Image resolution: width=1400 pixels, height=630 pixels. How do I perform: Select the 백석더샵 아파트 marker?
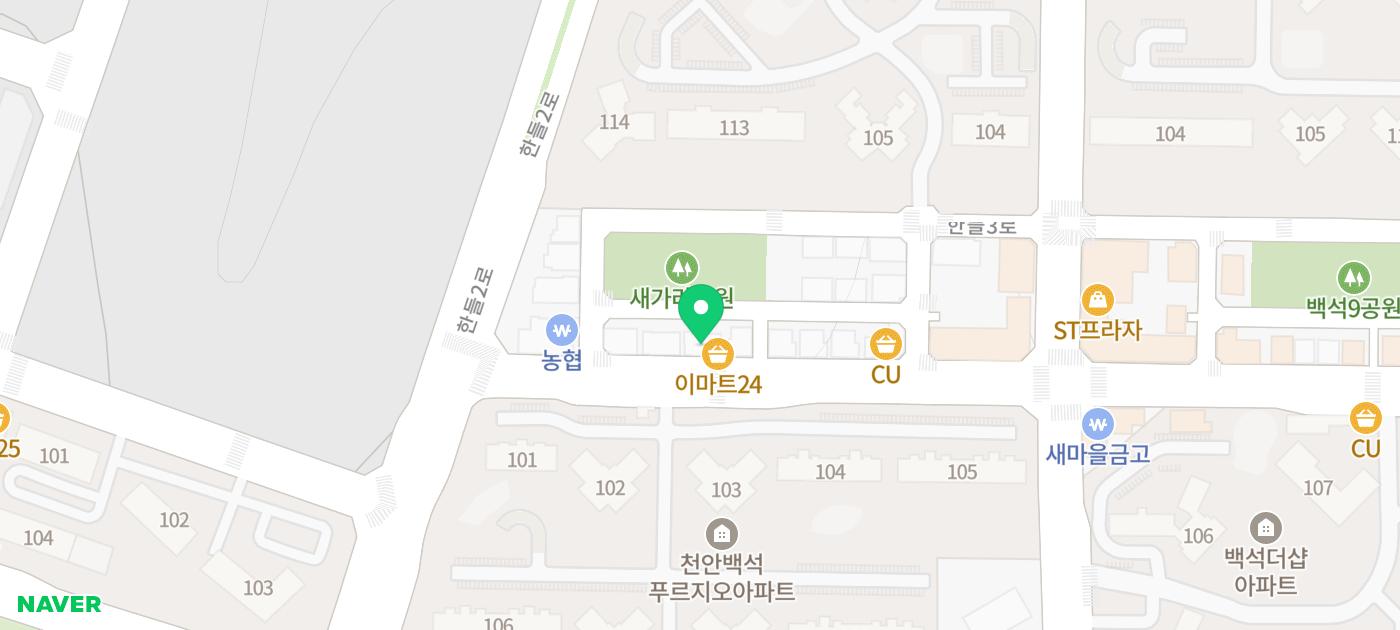click(1266, 527)
